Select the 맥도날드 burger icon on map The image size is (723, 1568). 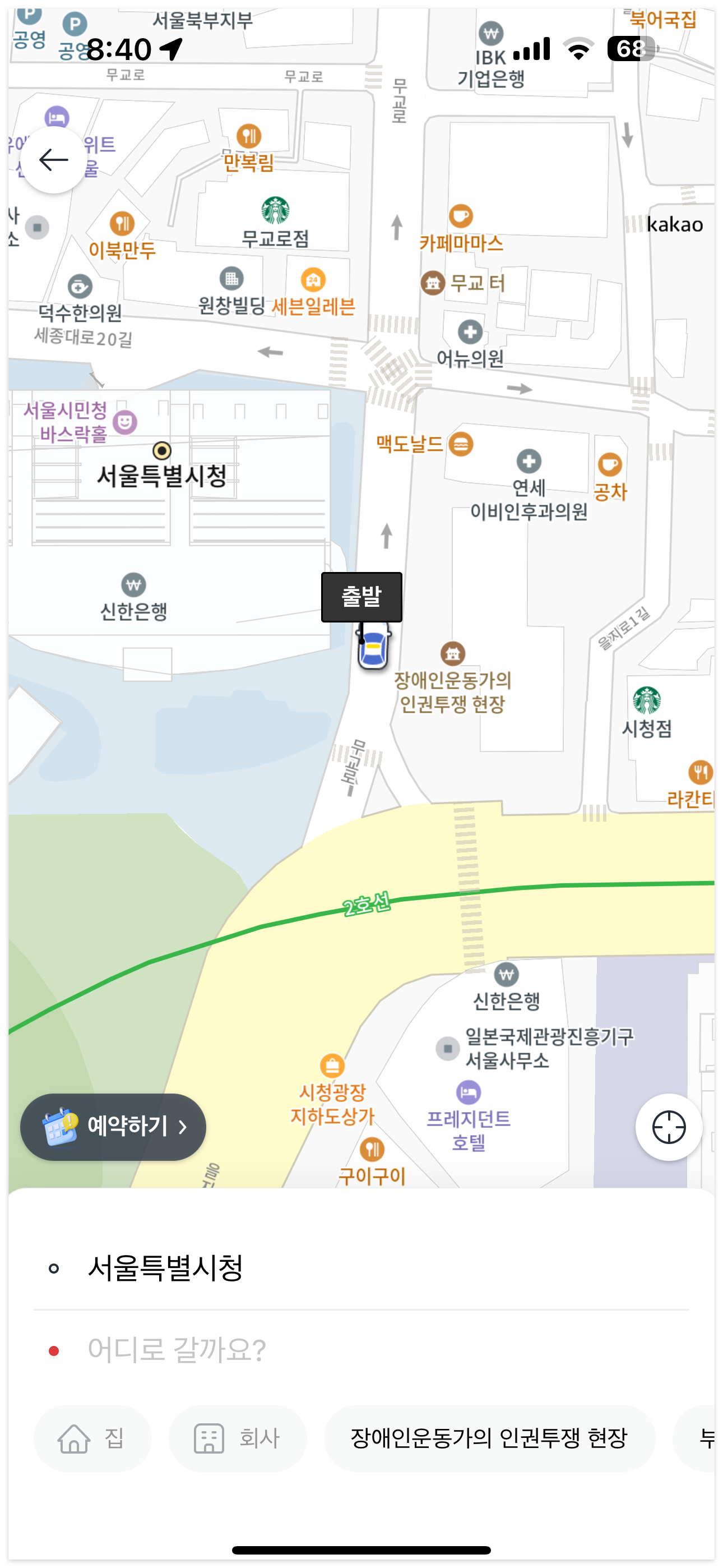(461, 445)
